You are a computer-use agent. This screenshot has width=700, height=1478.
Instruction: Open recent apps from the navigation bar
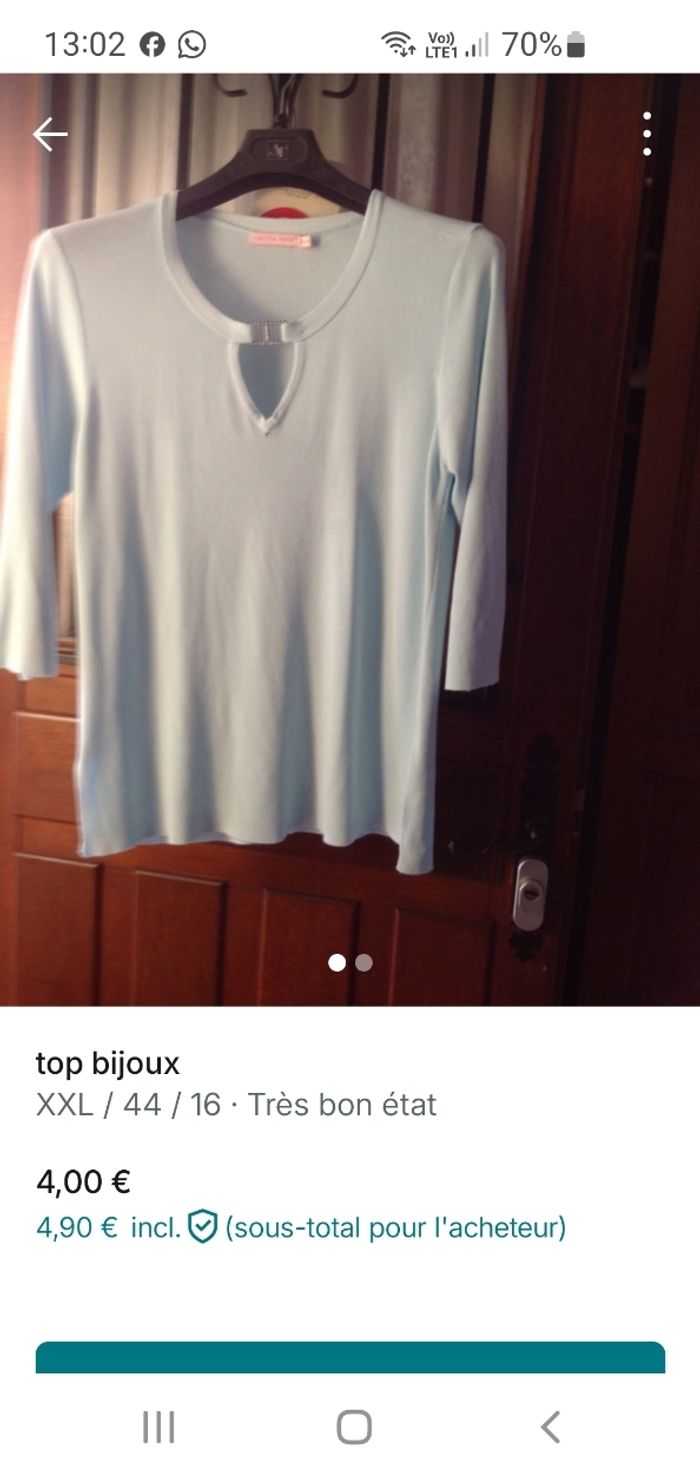click(158, 1427)
